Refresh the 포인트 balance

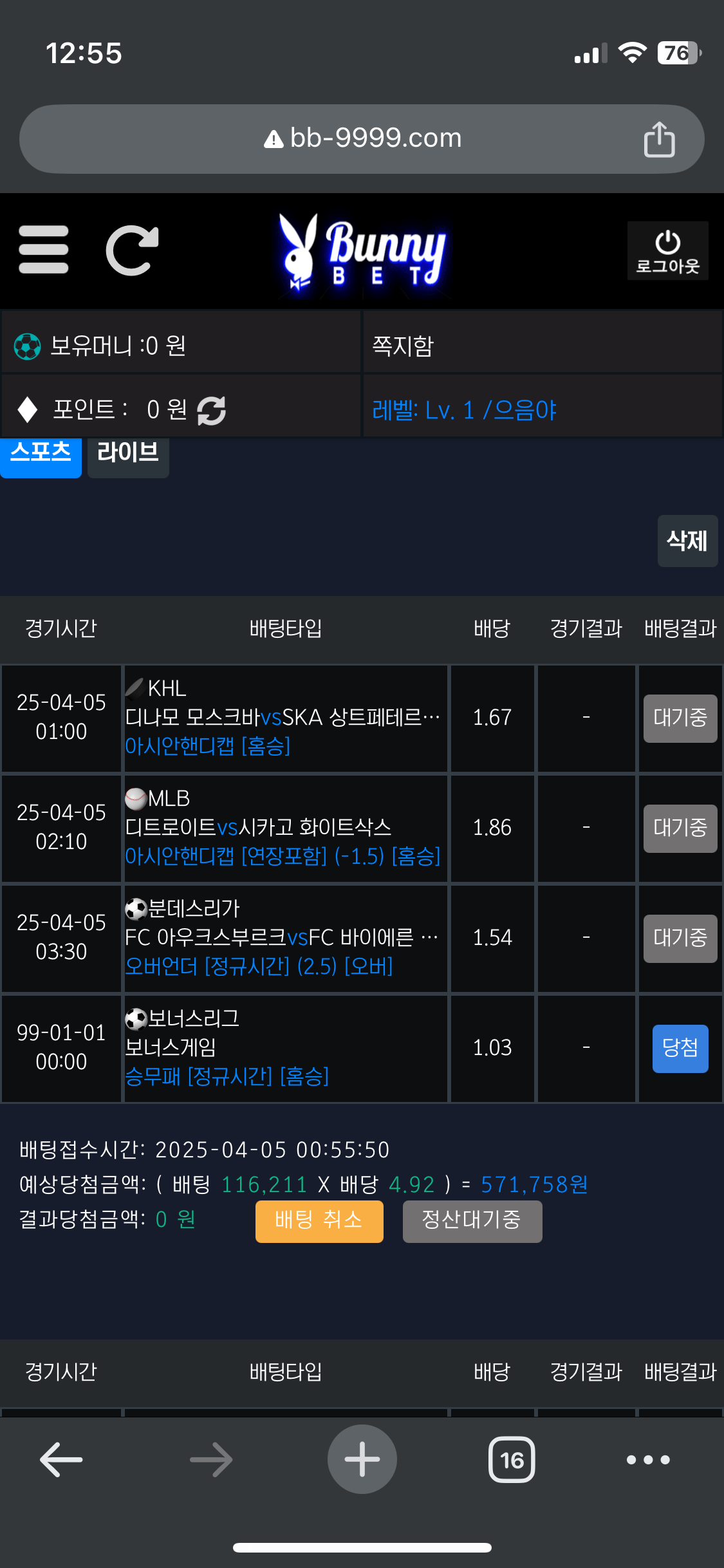(x=212, y=410)
